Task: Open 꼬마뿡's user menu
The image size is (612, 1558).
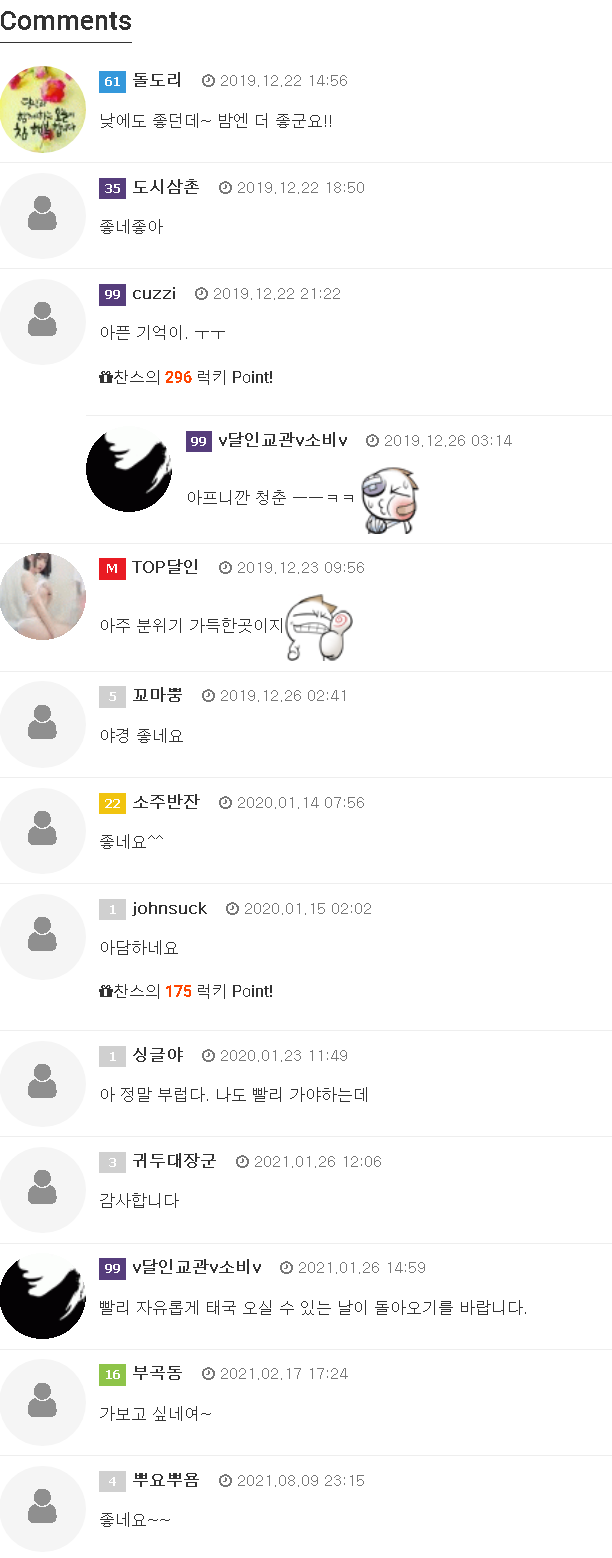Action: pos(157,695)
